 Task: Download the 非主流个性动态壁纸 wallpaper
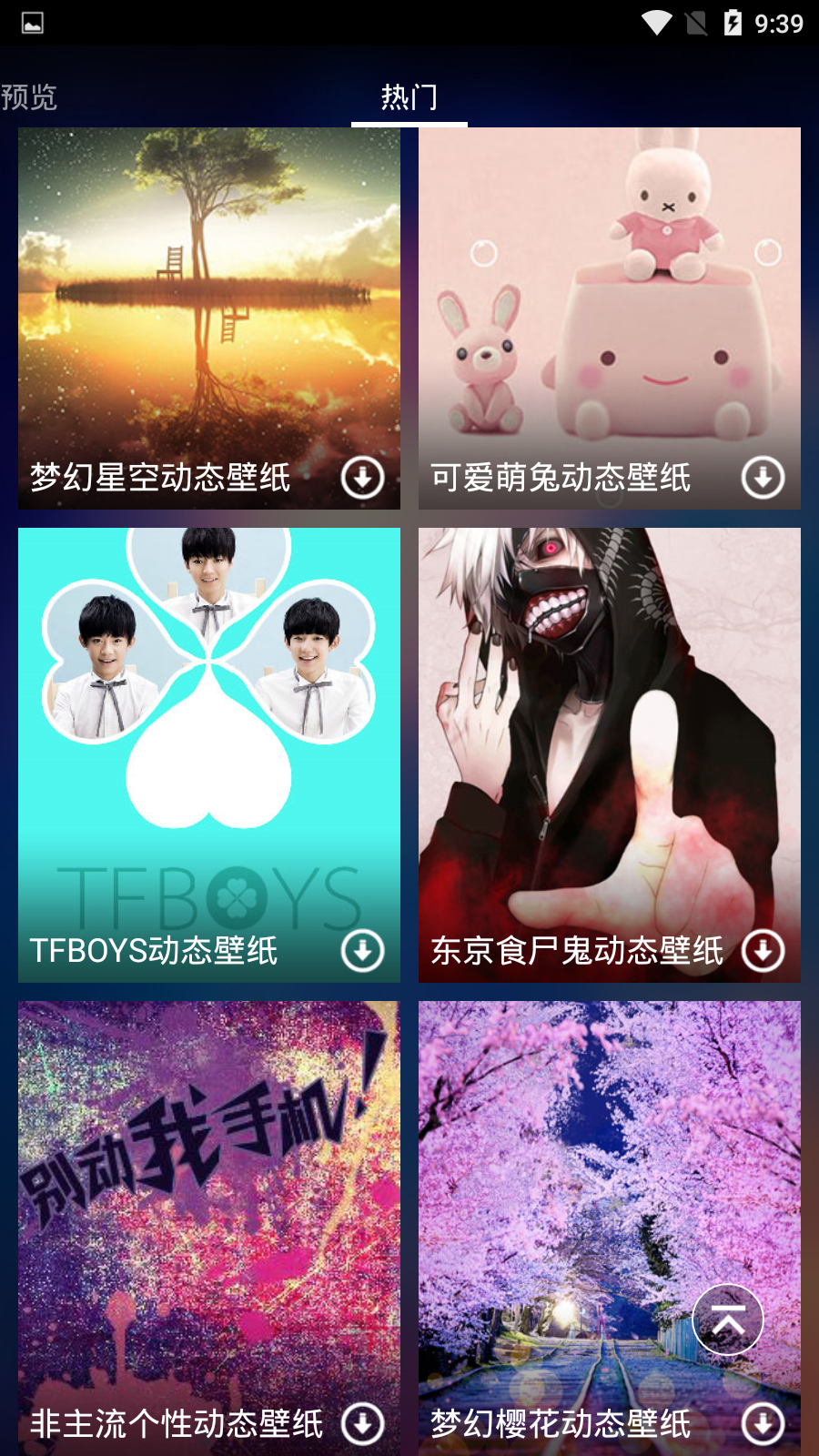click(362, 1423)
